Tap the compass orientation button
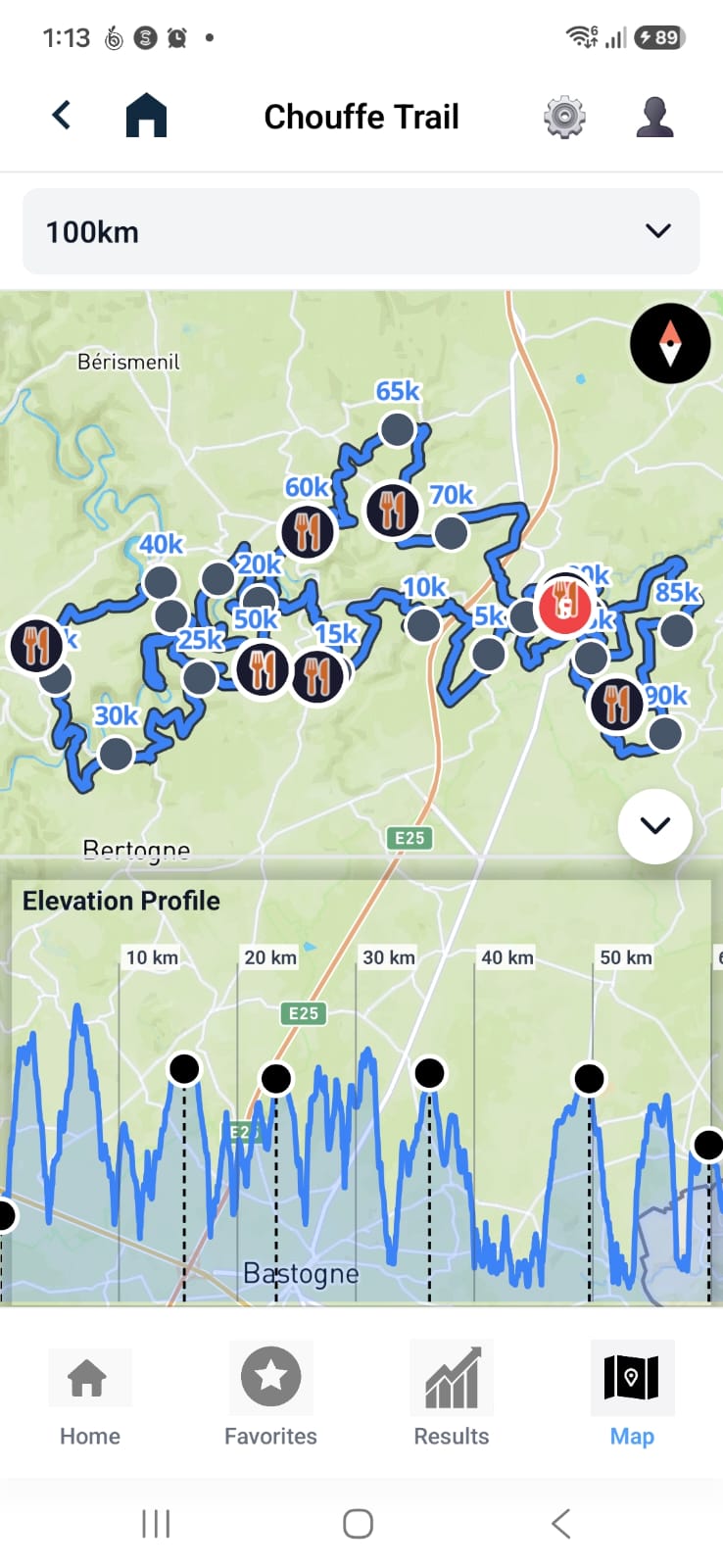The width and height of the screenshot is (723, 1568). (x=670, y=343)
